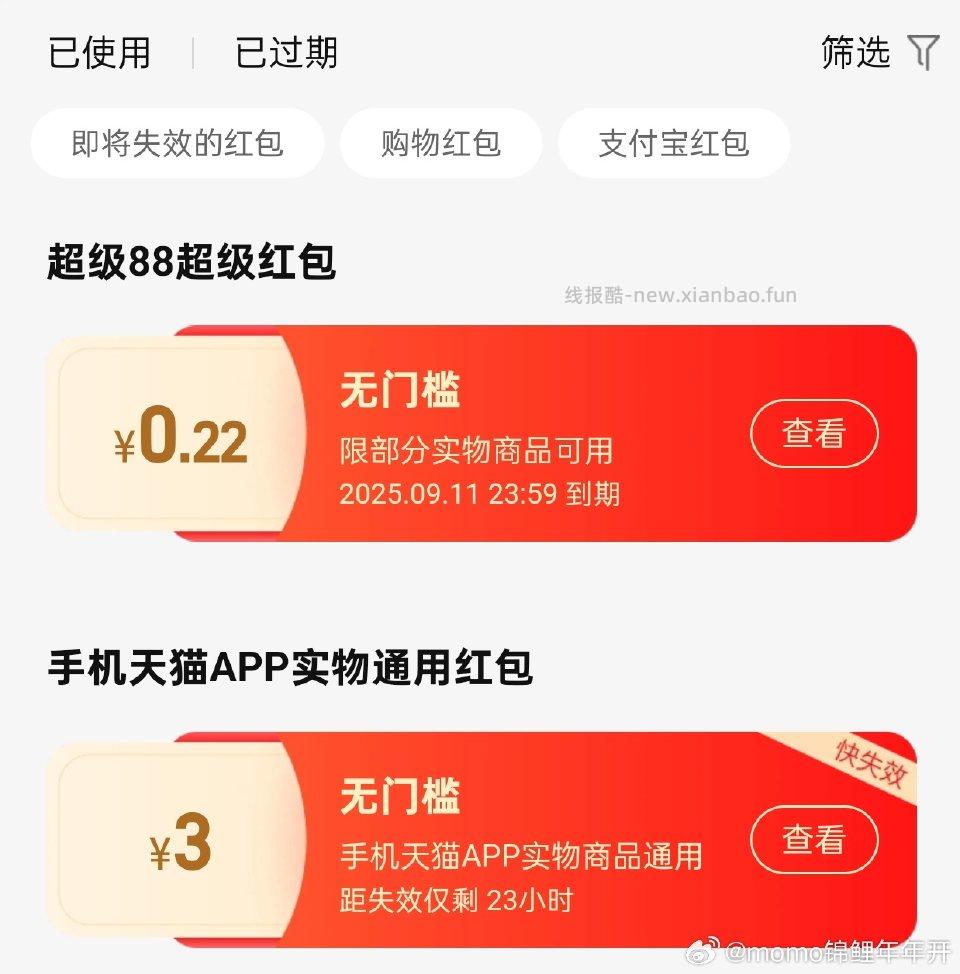Tap the 2025.09.11 expiry date text

tap(480, 492)
